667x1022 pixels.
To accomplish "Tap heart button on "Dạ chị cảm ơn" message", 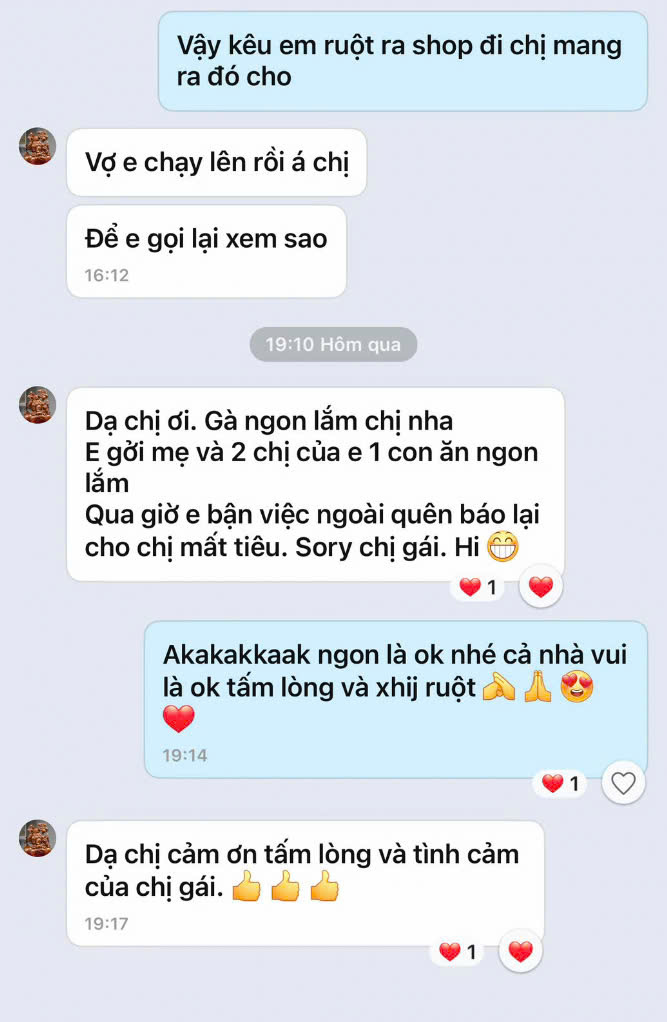I will (x=521, y=951).
